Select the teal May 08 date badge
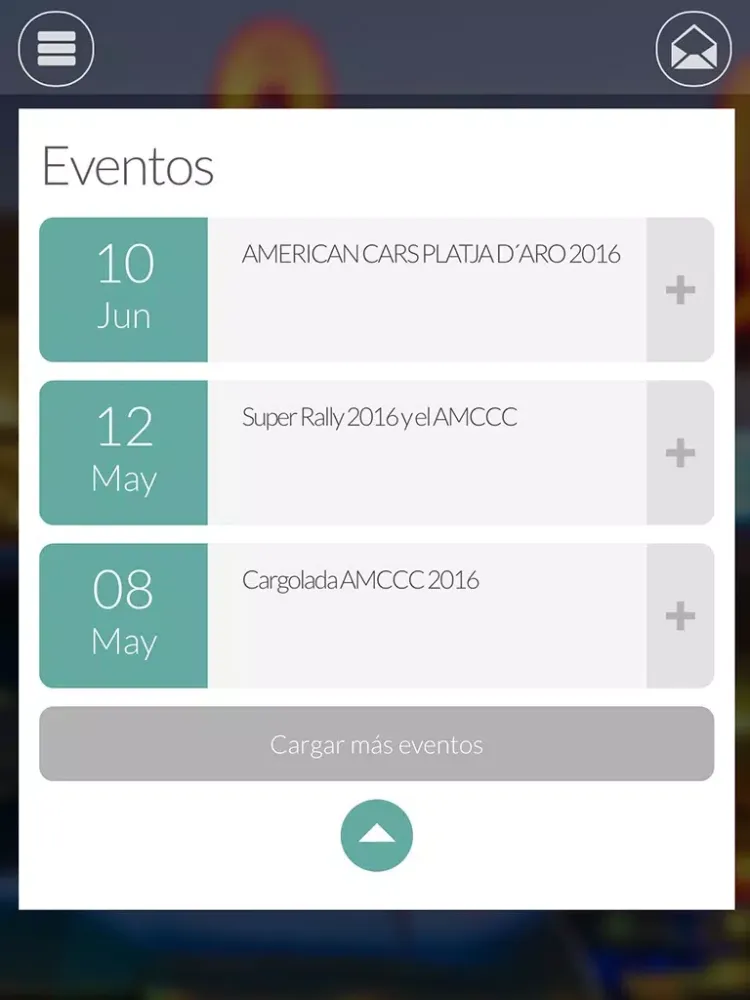This screenshot has width=750, height=1000. [x=123, y=616]
